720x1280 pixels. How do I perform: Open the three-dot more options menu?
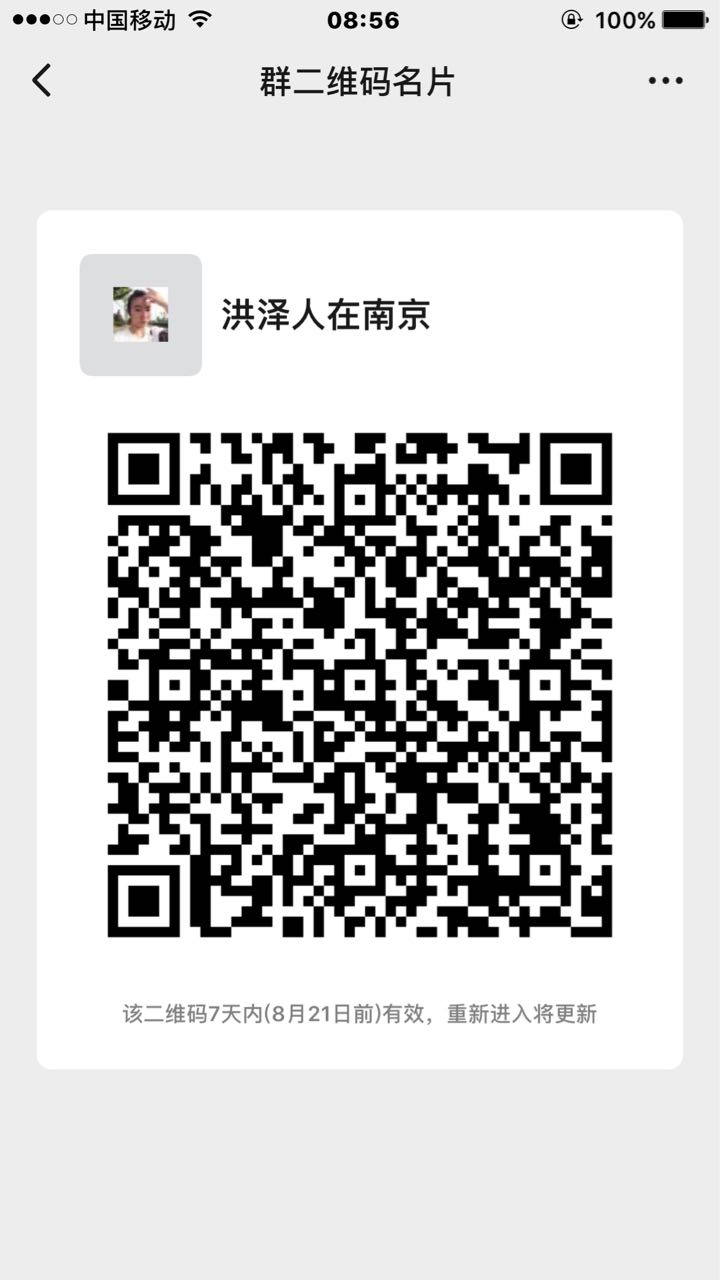665,81
